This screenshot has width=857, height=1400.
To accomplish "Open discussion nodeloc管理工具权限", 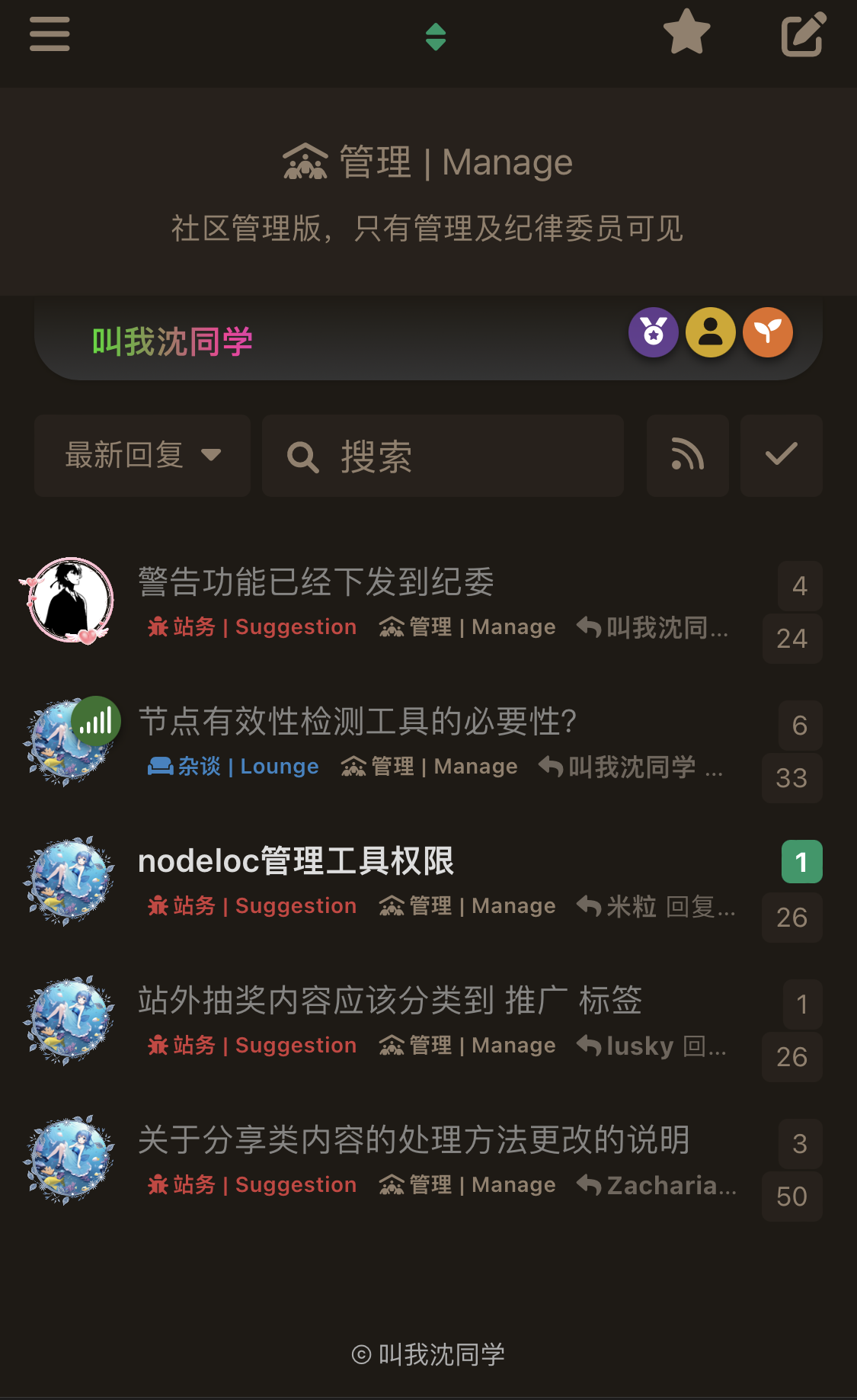I will [x=296, y=861].
